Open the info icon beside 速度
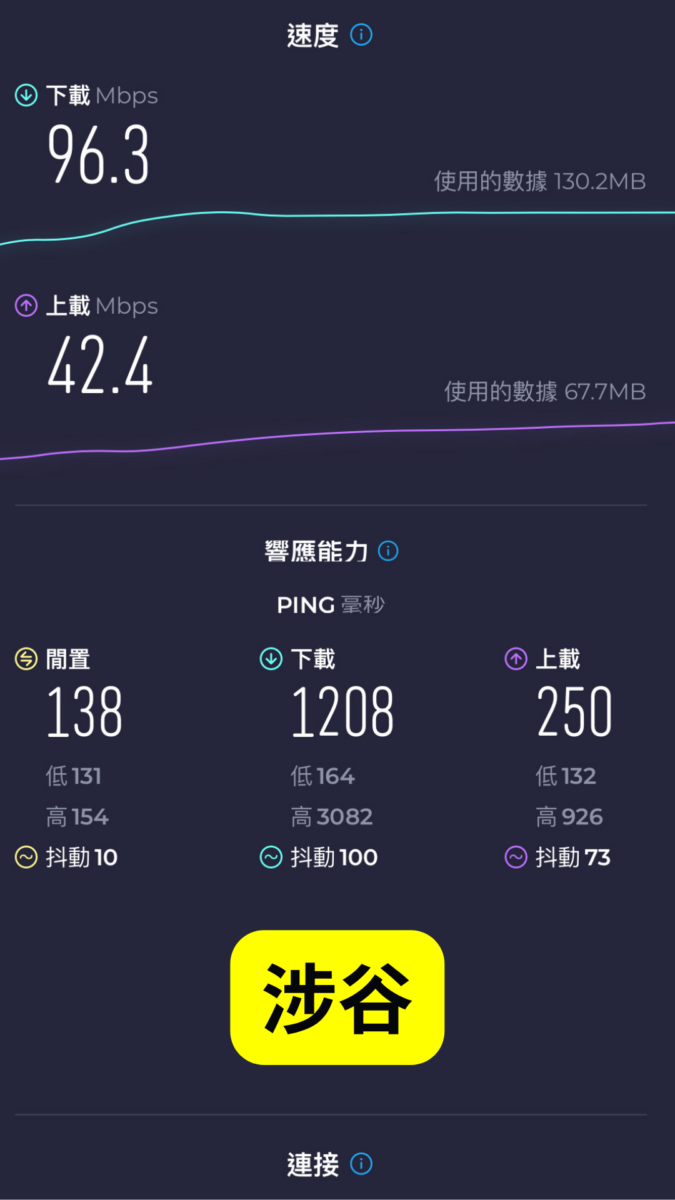The height and width of the screenshot is (1200, 675). 361,35
